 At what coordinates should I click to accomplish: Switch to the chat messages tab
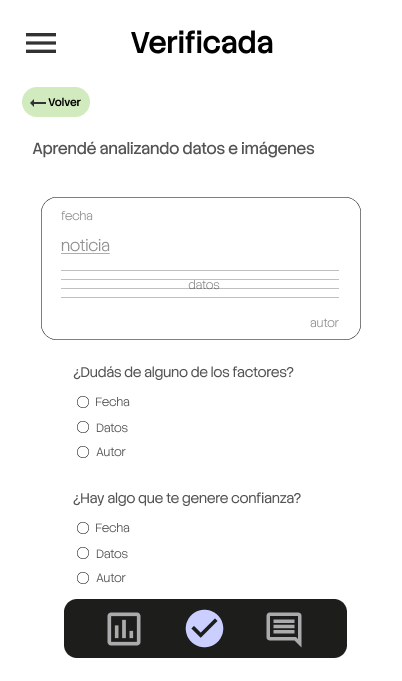point(284,629)
